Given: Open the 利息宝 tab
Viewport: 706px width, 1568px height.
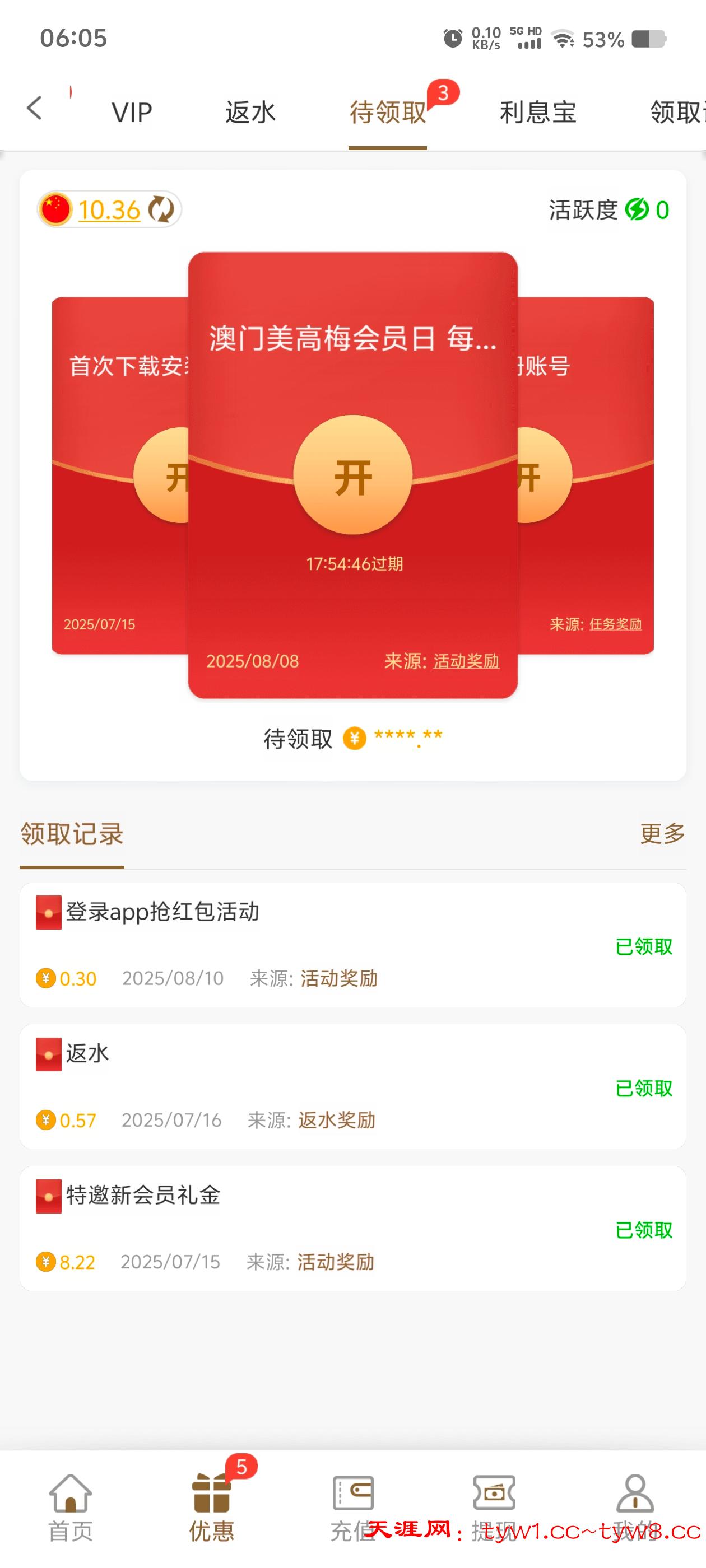Looking at the screenshot, I should [537, 113].
